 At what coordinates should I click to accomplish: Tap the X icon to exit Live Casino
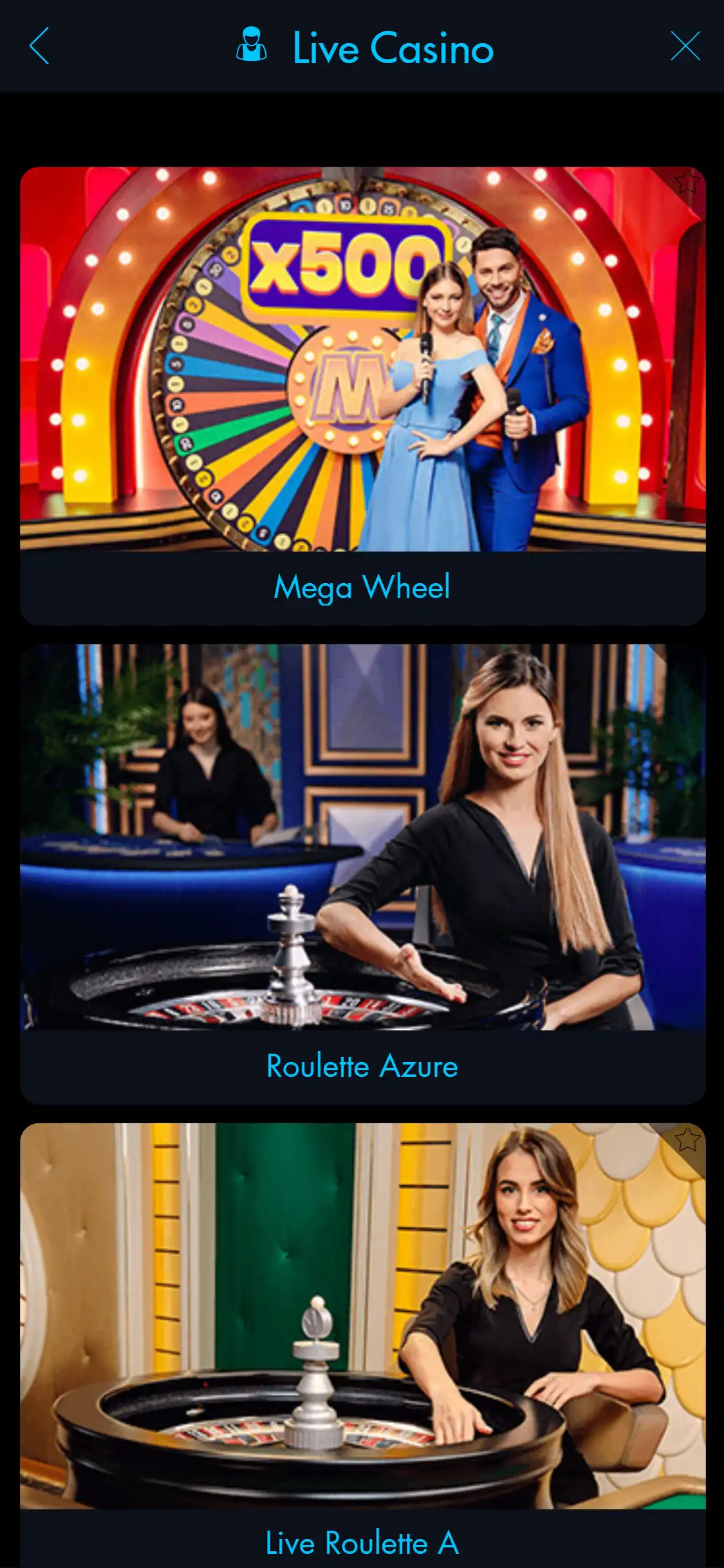click(685, 47)
